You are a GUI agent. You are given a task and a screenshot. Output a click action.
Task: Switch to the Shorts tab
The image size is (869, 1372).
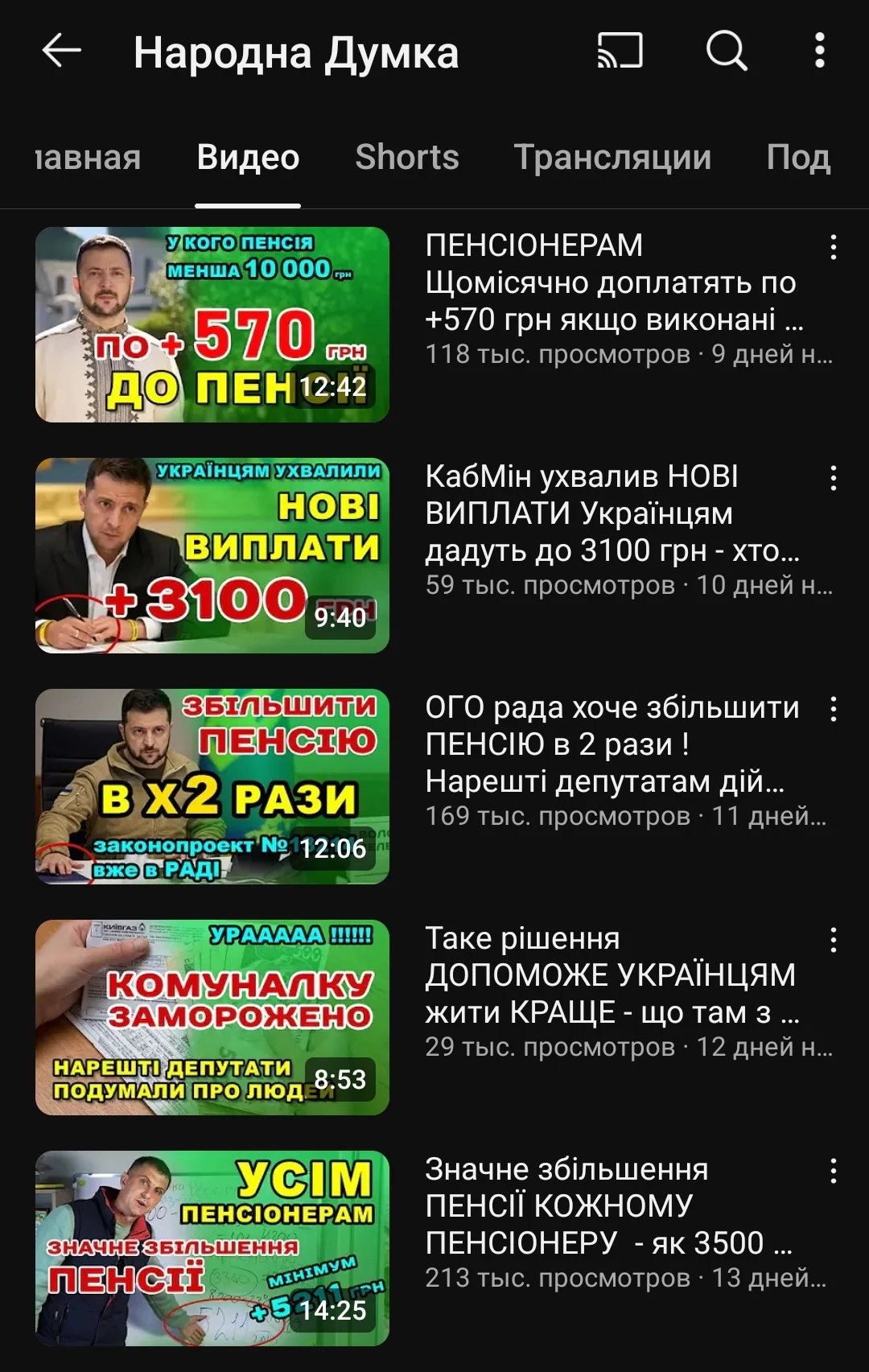[x=407, y=158]
